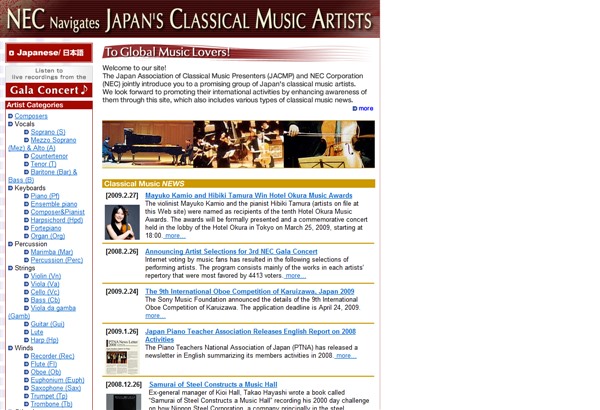Open the Composers category
The width and height of the screenshot is (600, 410).
[x=31, y=116]
